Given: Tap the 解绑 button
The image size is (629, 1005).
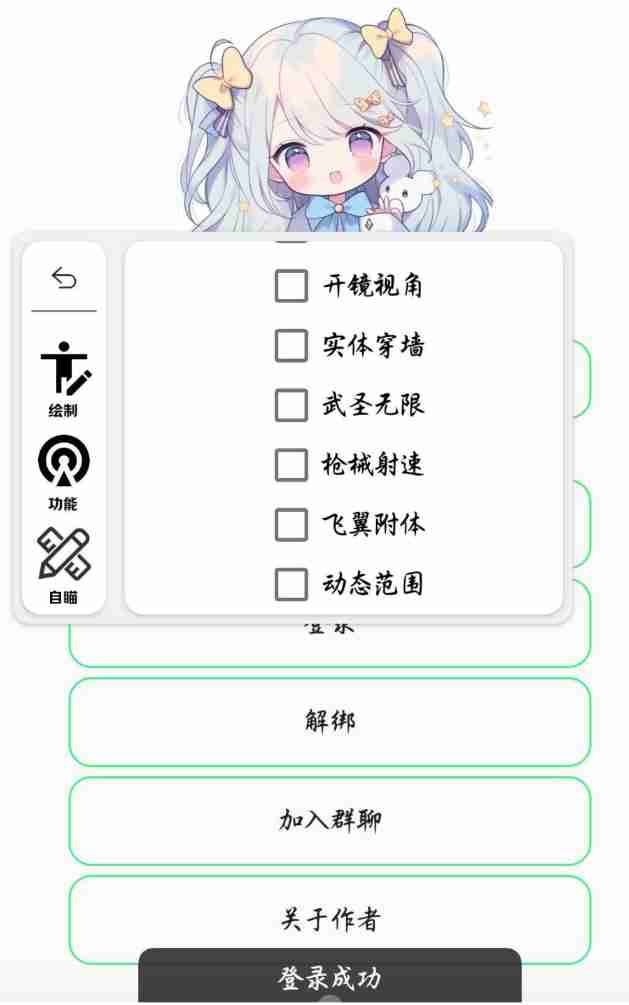Looking at the screenshot, I should [x=329, y=721].
